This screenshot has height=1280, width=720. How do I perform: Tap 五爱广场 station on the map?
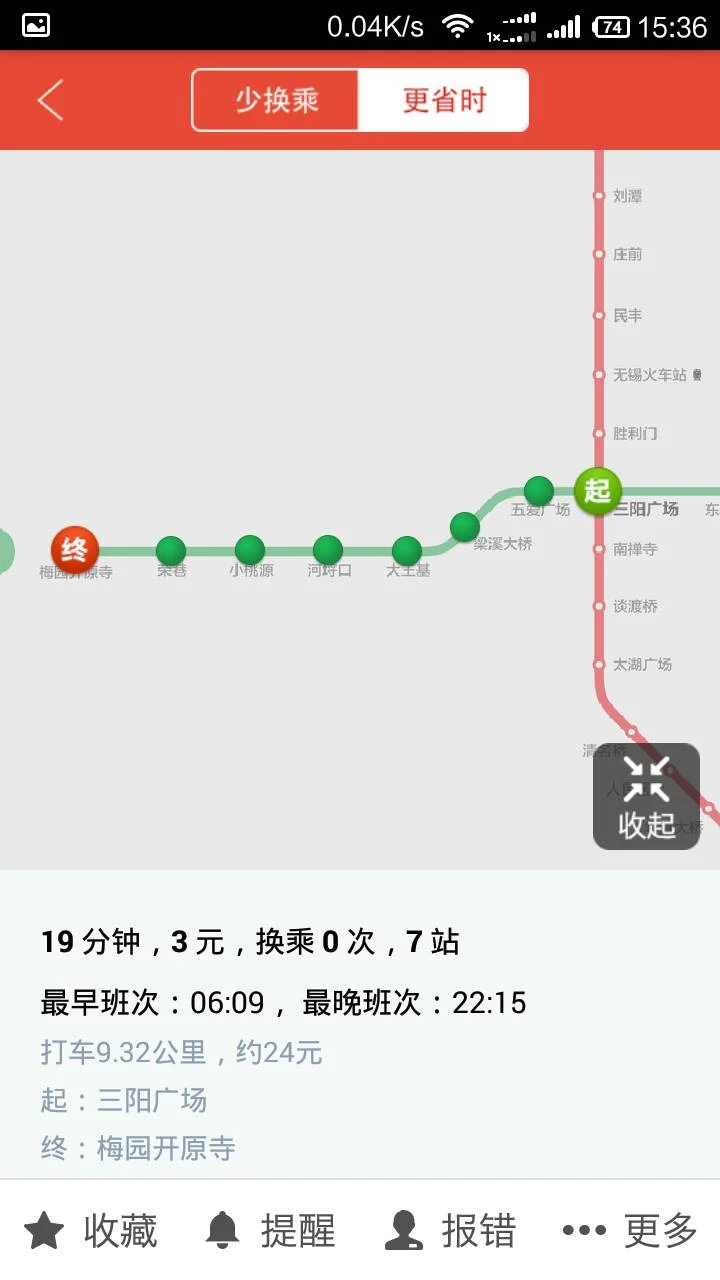(x=538, y=491)
